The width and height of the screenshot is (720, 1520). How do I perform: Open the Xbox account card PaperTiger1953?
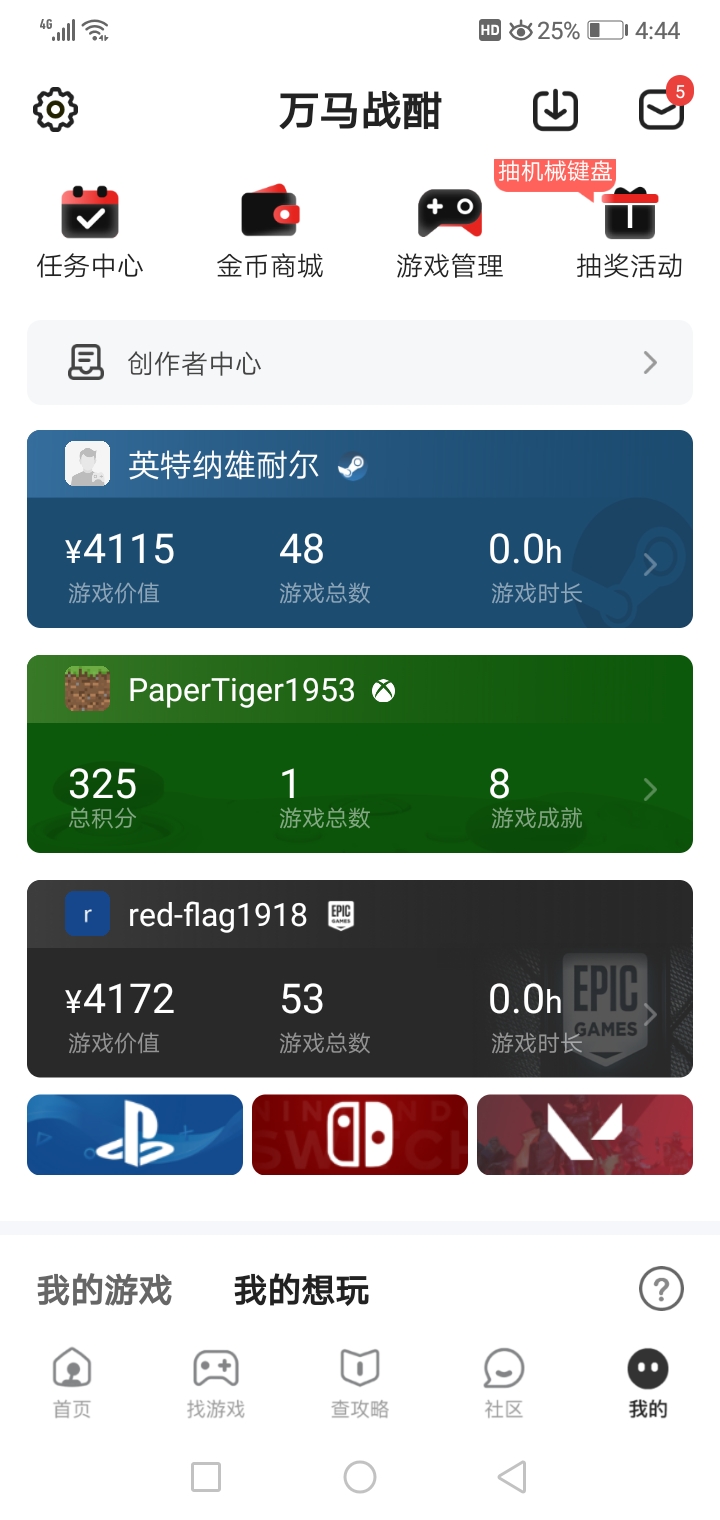[x=360, y=754]
